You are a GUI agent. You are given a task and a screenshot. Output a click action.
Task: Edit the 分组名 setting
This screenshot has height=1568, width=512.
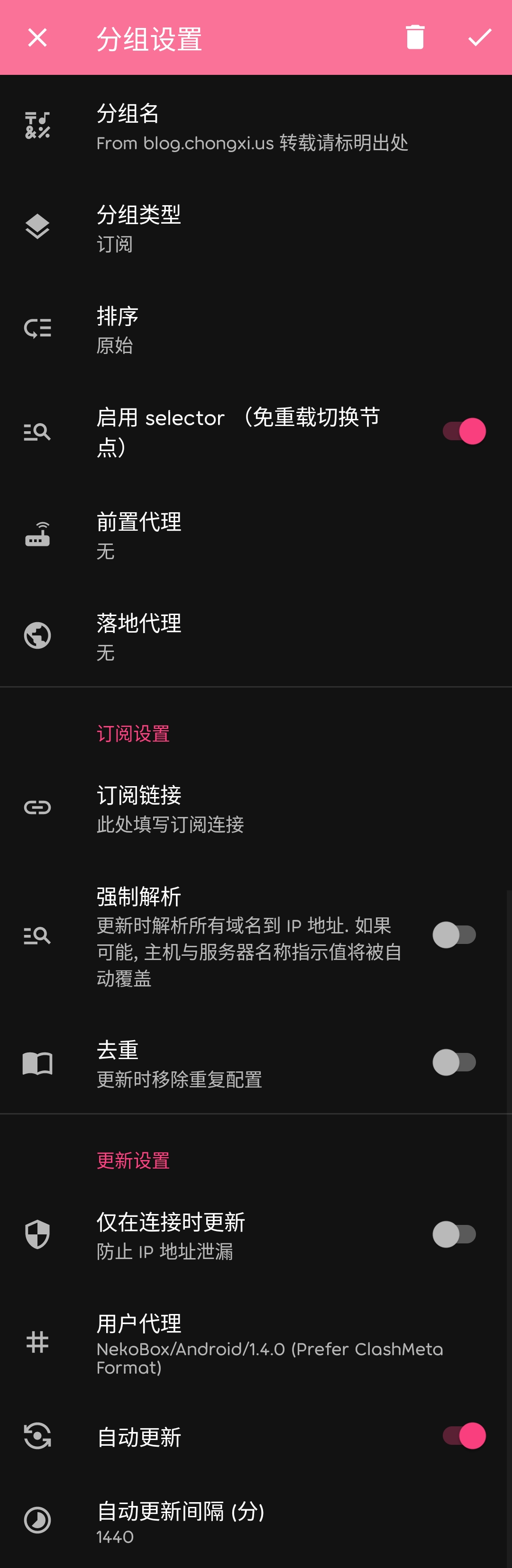252,127
